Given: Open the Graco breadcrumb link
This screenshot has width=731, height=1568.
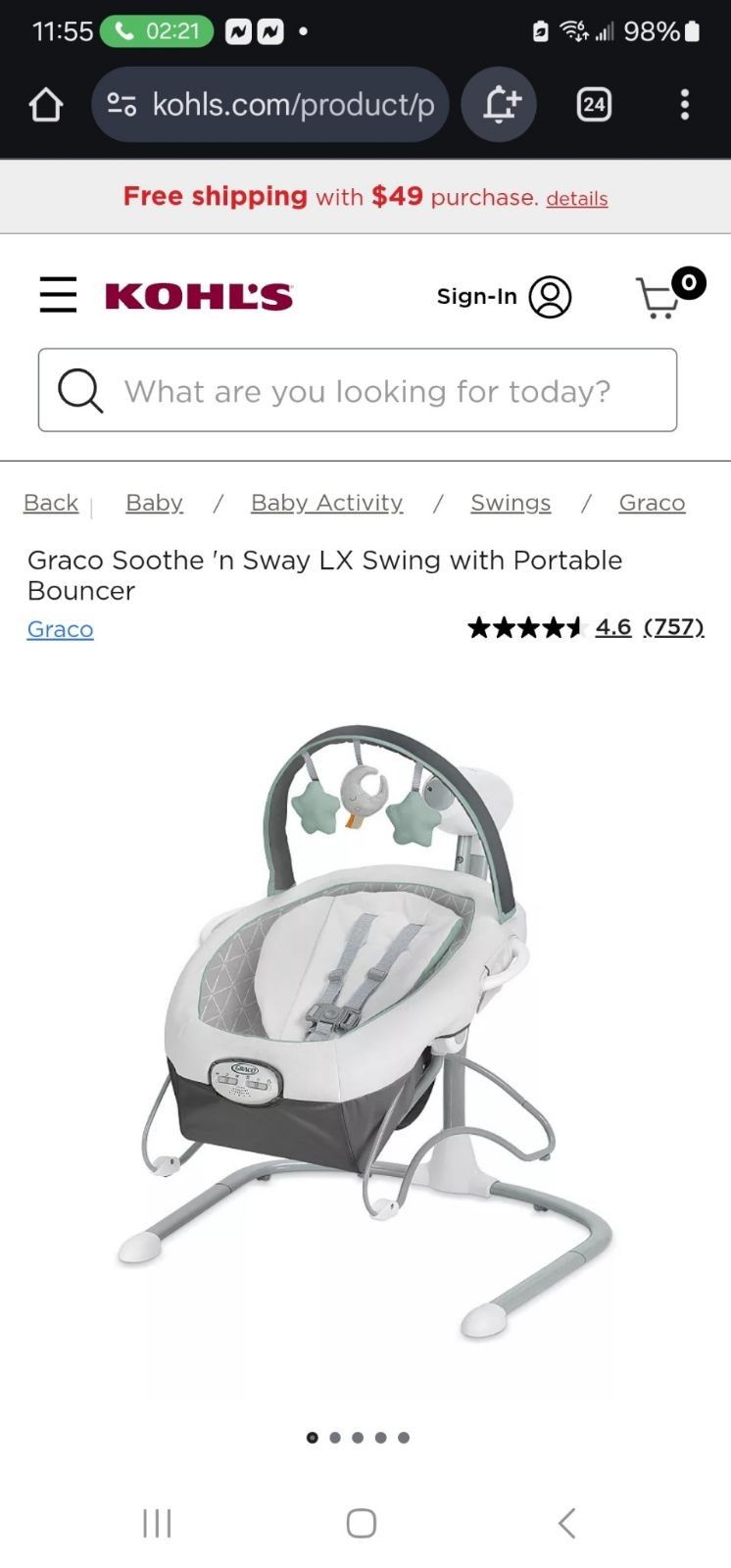Looking at the screenshot, I should [x=652, y=503].
